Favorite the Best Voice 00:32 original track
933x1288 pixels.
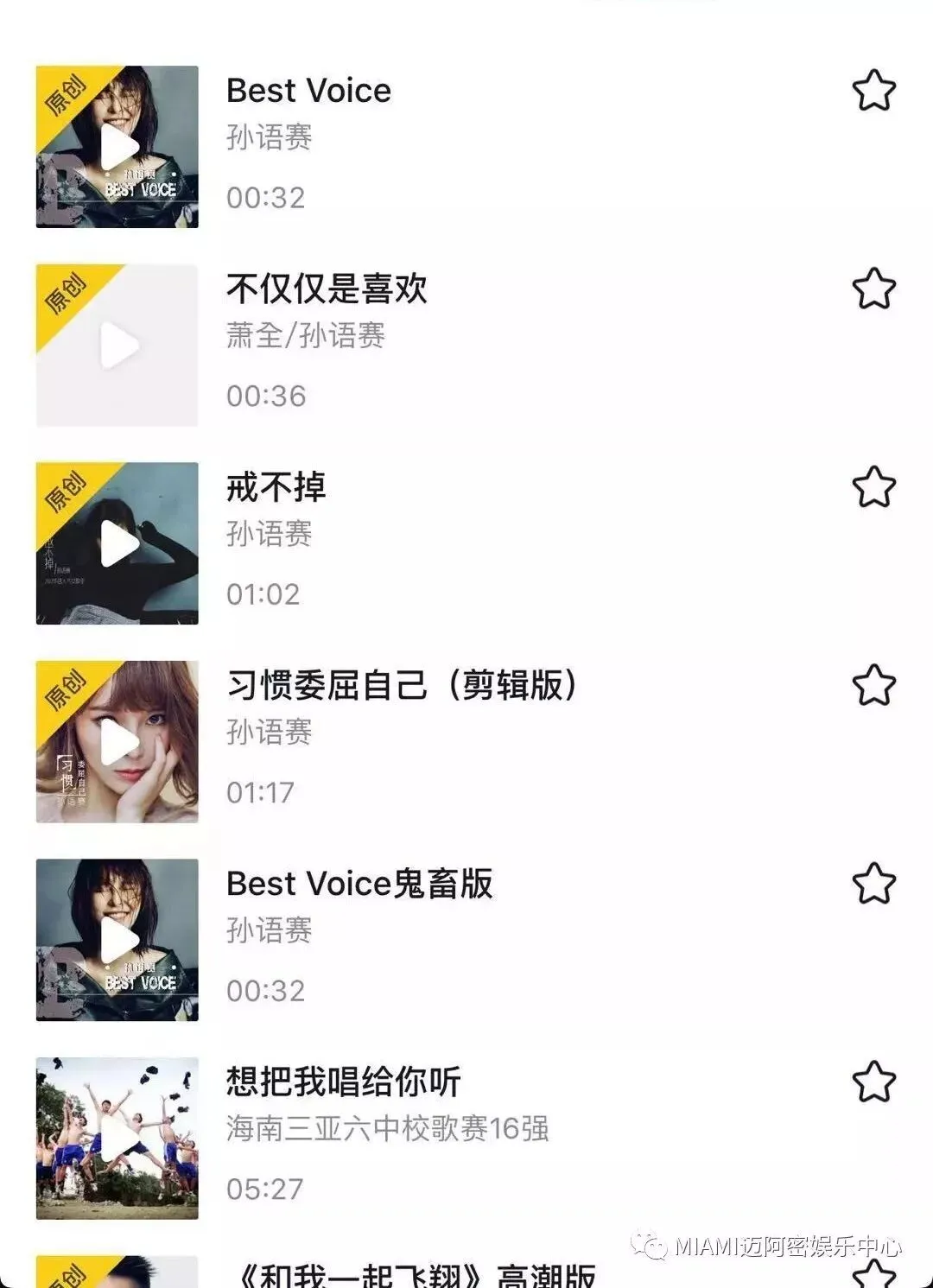(873, 91)
